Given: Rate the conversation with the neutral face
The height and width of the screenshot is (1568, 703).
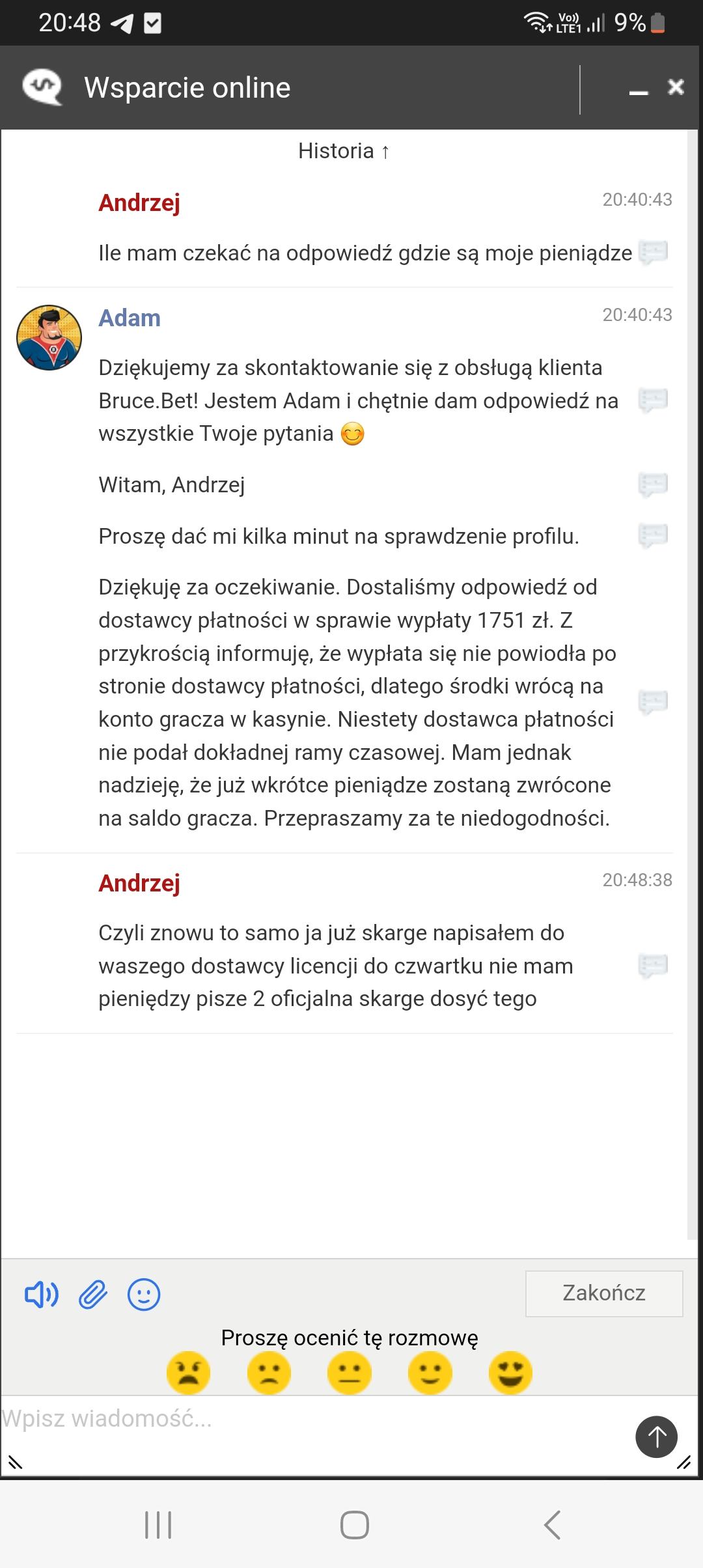Looking at the screenshot, I should point(350,1372).
